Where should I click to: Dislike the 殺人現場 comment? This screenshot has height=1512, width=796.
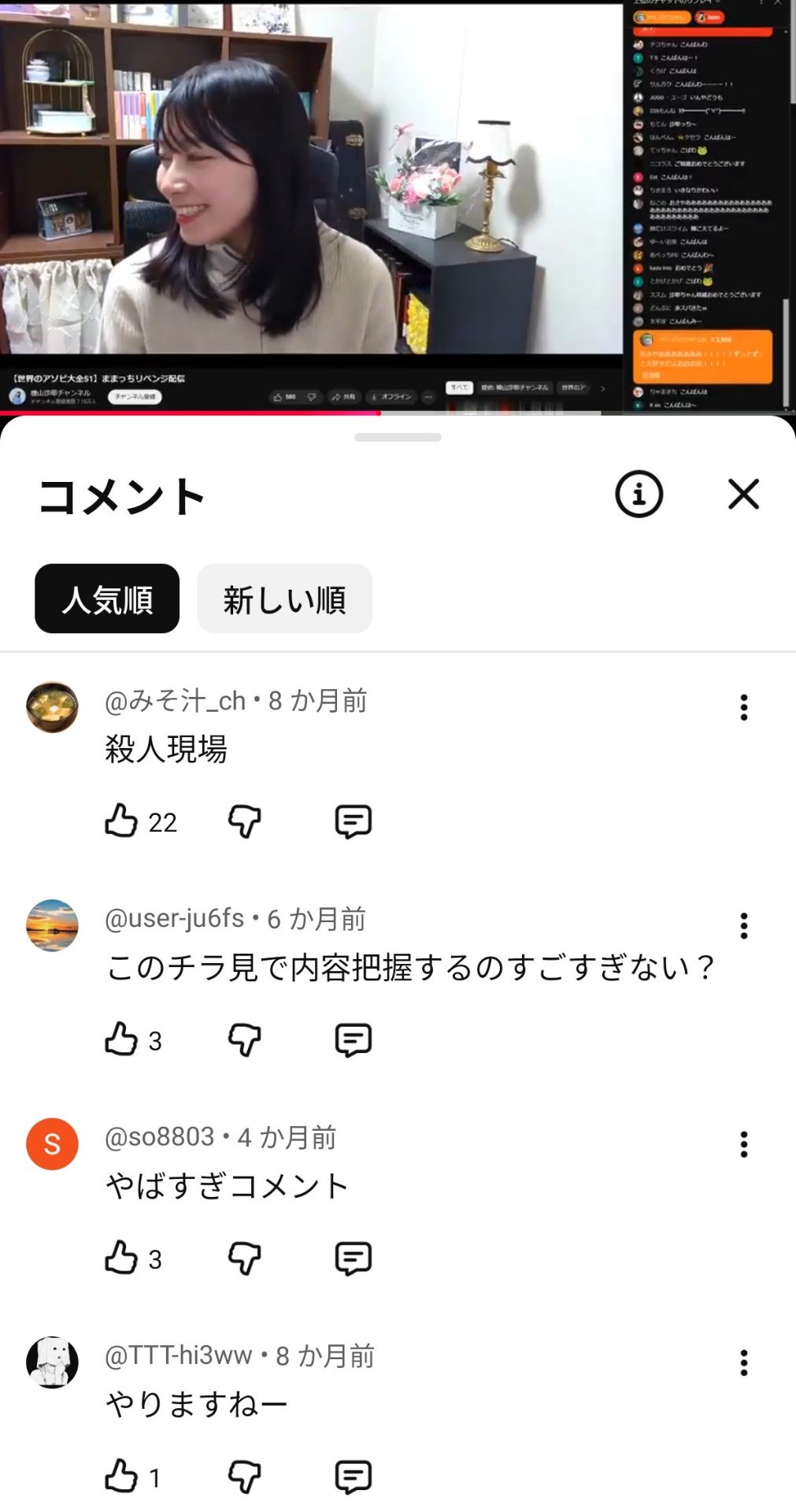point(244,821)
